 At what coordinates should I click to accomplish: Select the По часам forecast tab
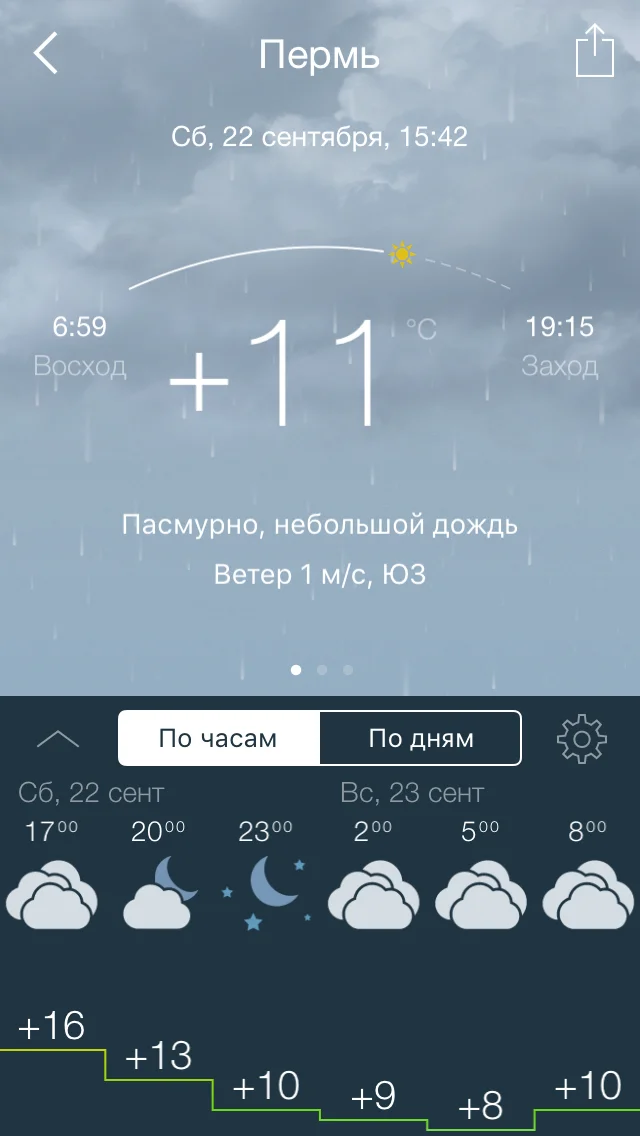(218, 739)
